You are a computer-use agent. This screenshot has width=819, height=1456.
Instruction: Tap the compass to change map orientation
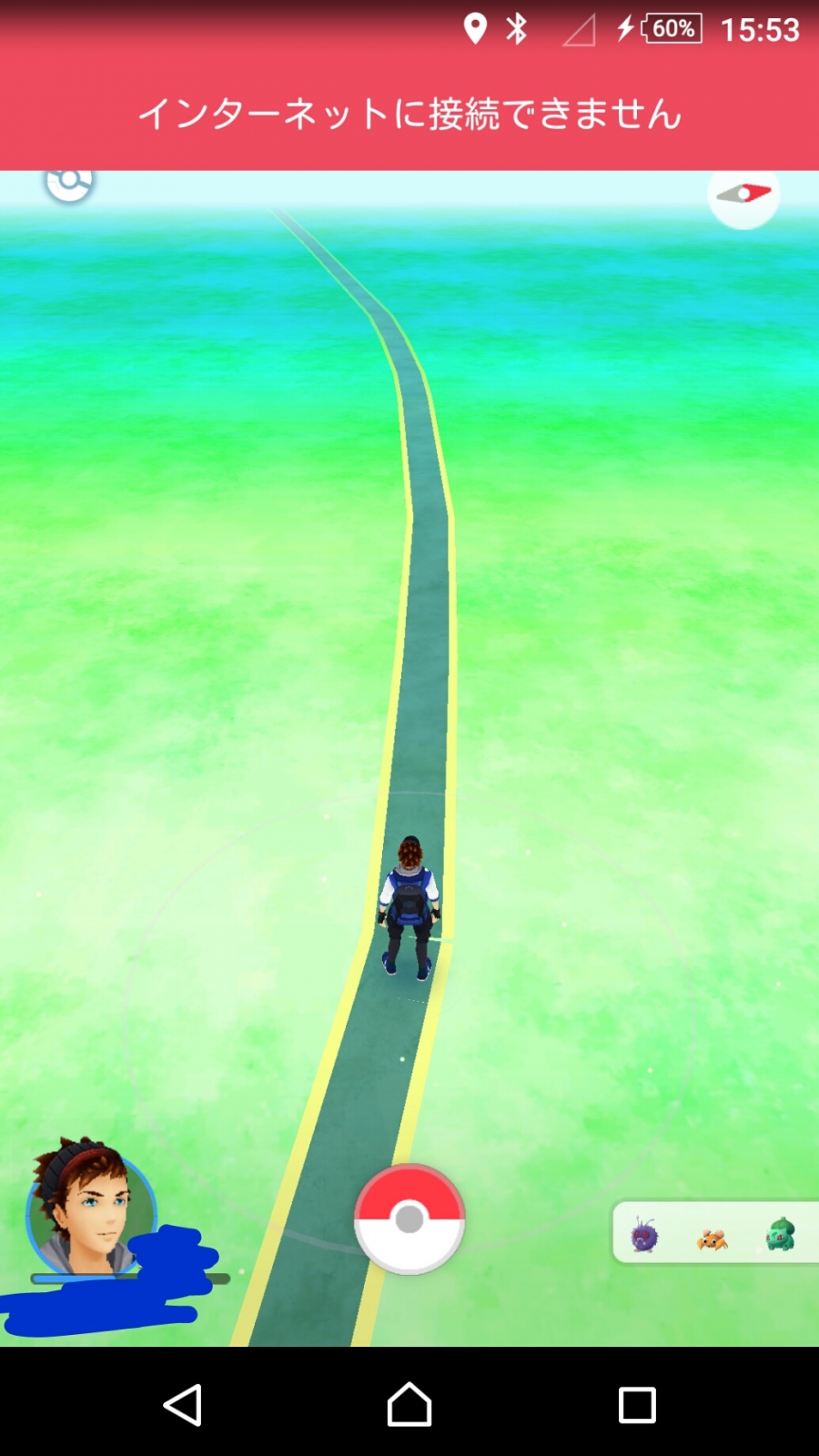[x=743, y=194]
